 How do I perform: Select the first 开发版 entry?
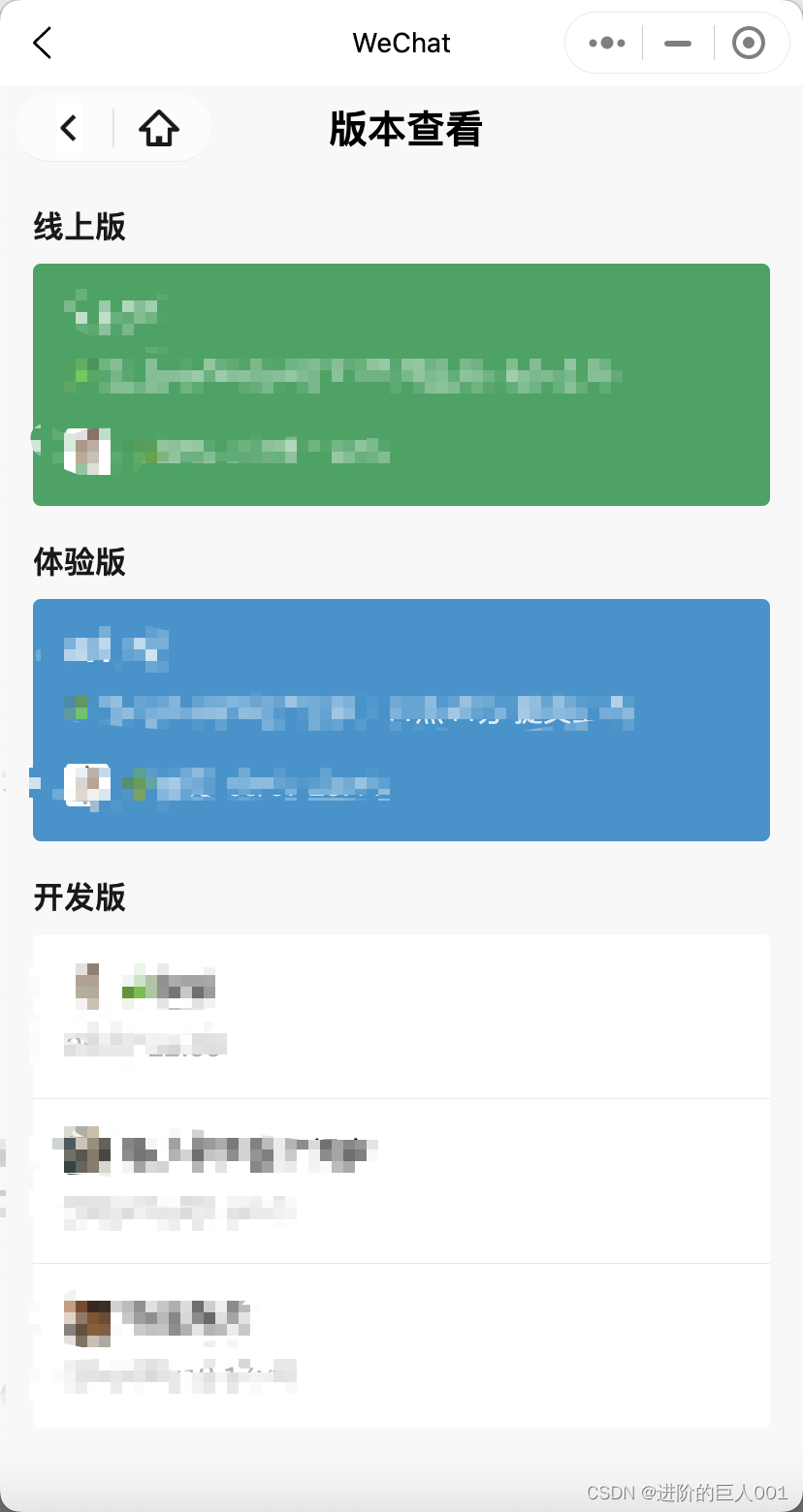[401, 1016]
